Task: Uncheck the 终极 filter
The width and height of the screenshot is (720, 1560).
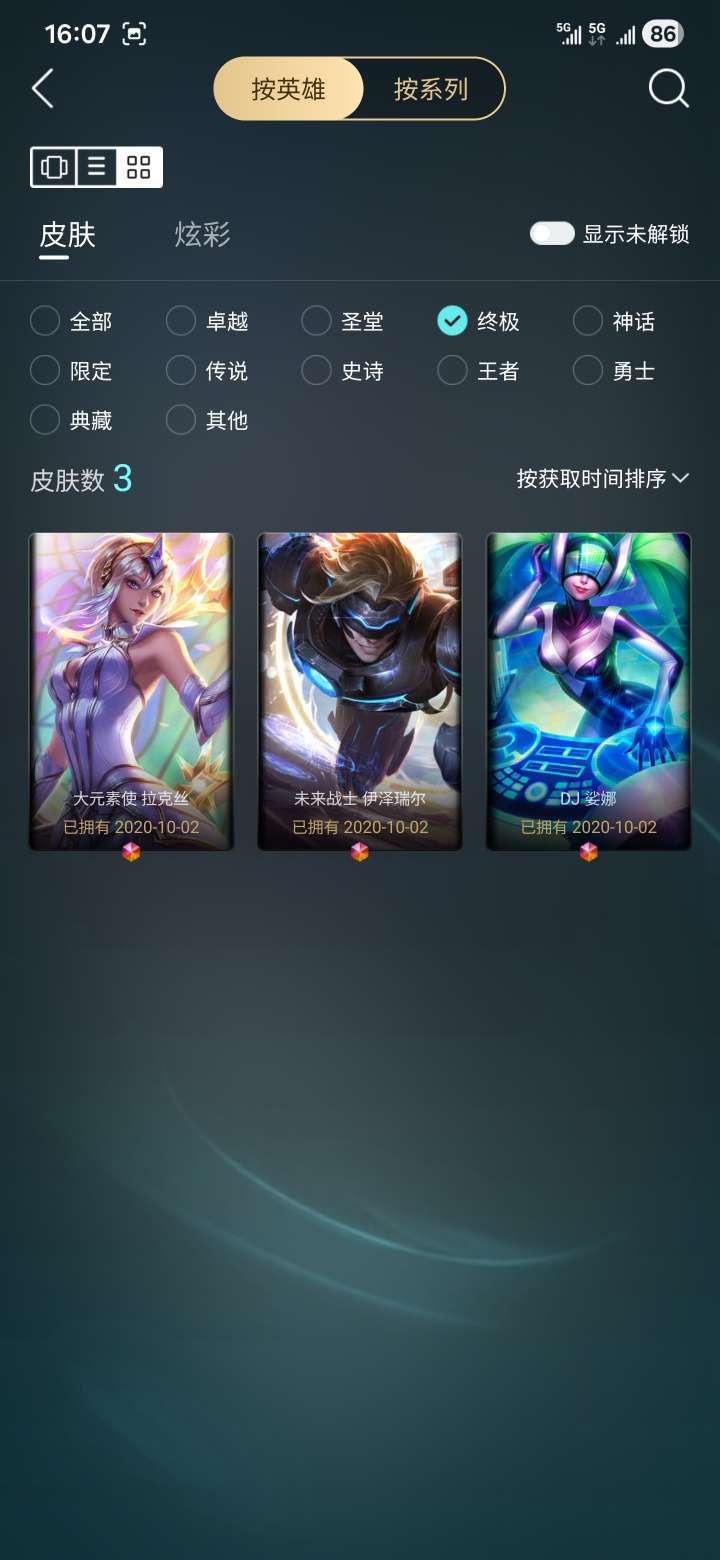Action: coord(452,320)
